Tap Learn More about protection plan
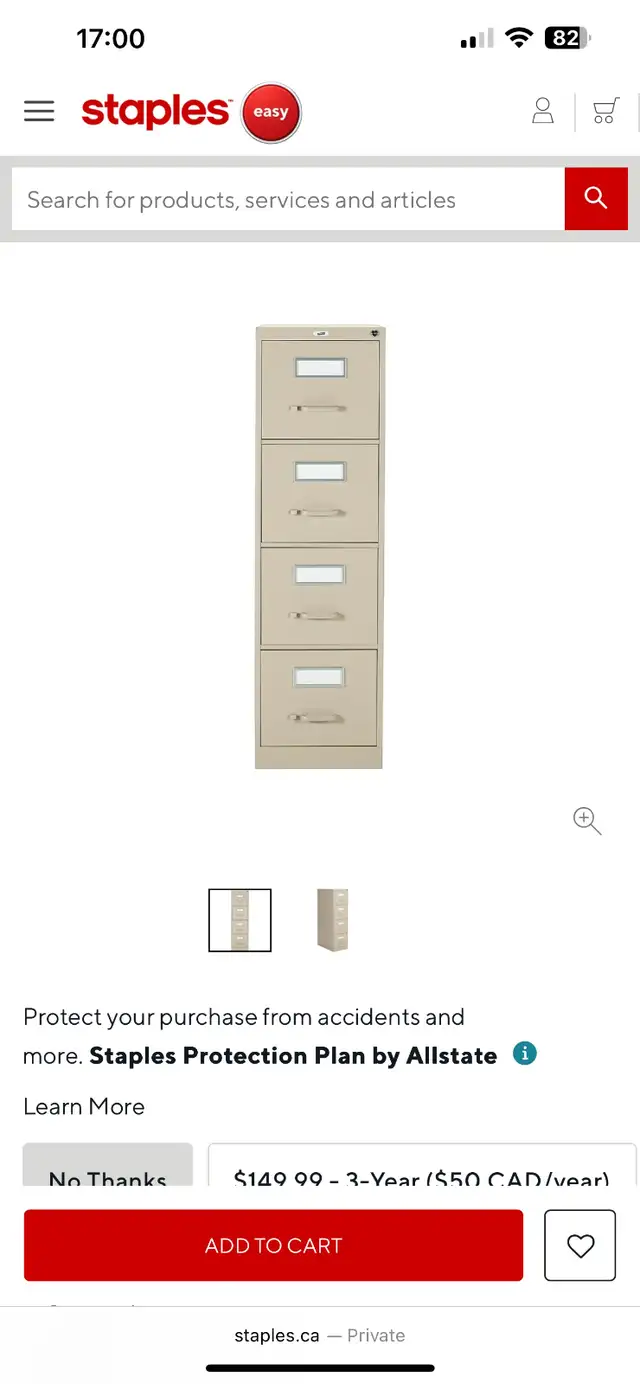The width and height of the screenshot is (640, 1384). (x=84, y=1107)
